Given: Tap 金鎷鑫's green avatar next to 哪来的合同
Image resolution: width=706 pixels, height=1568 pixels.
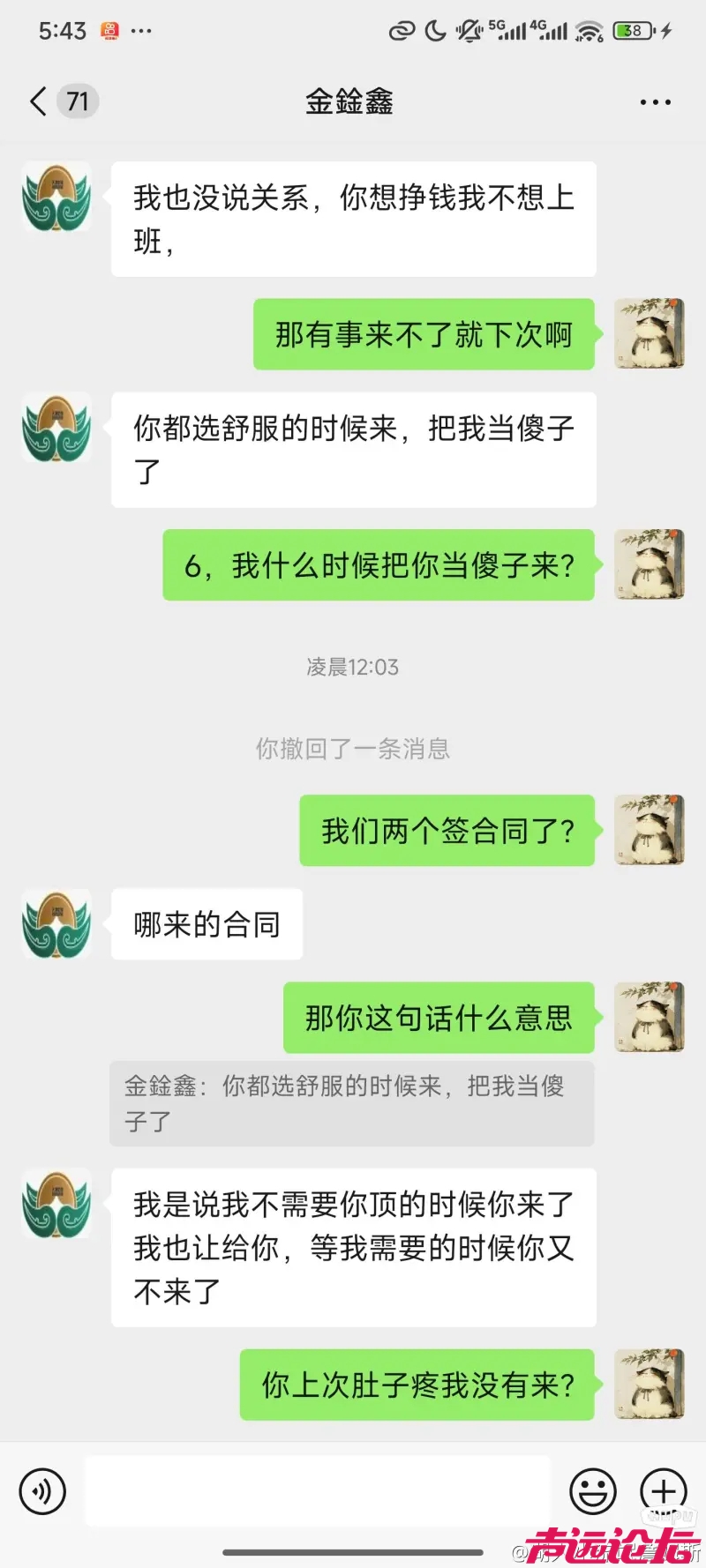Looking at the screenshot, I should (x=56, y=924).
